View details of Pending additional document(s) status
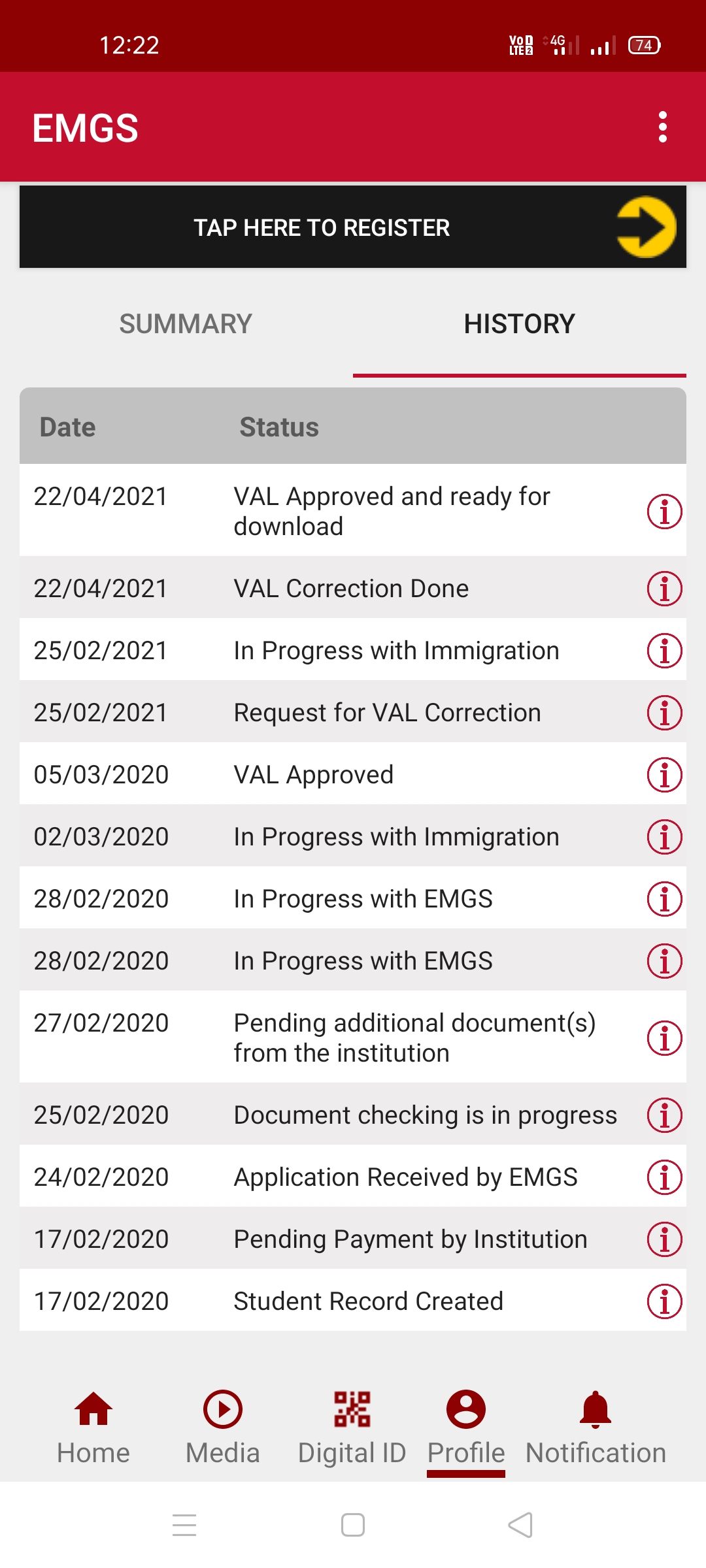 point(664,1038)
